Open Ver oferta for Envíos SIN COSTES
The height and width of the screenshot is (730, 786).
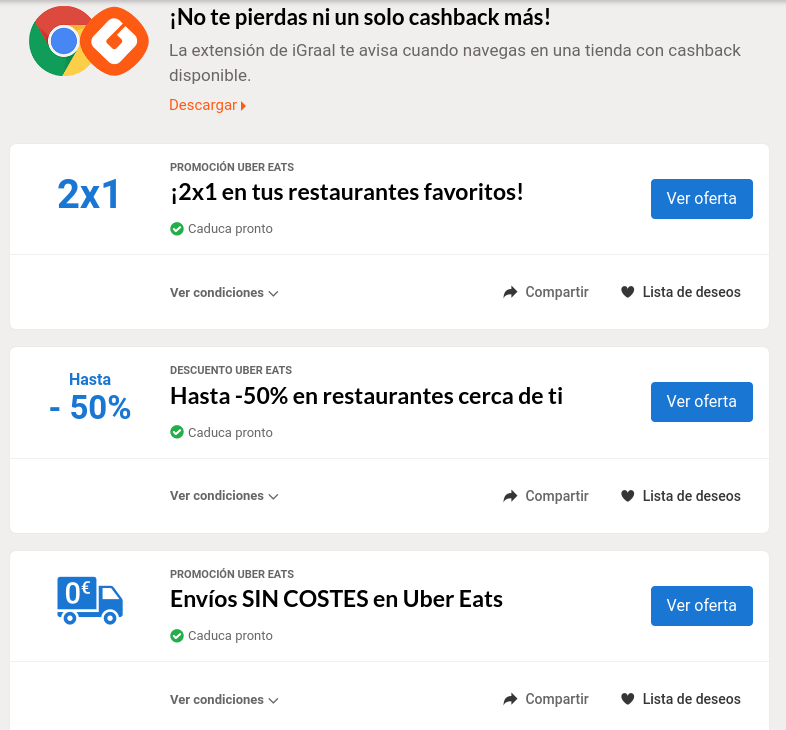pyautogui.click(x=701, y=605)
